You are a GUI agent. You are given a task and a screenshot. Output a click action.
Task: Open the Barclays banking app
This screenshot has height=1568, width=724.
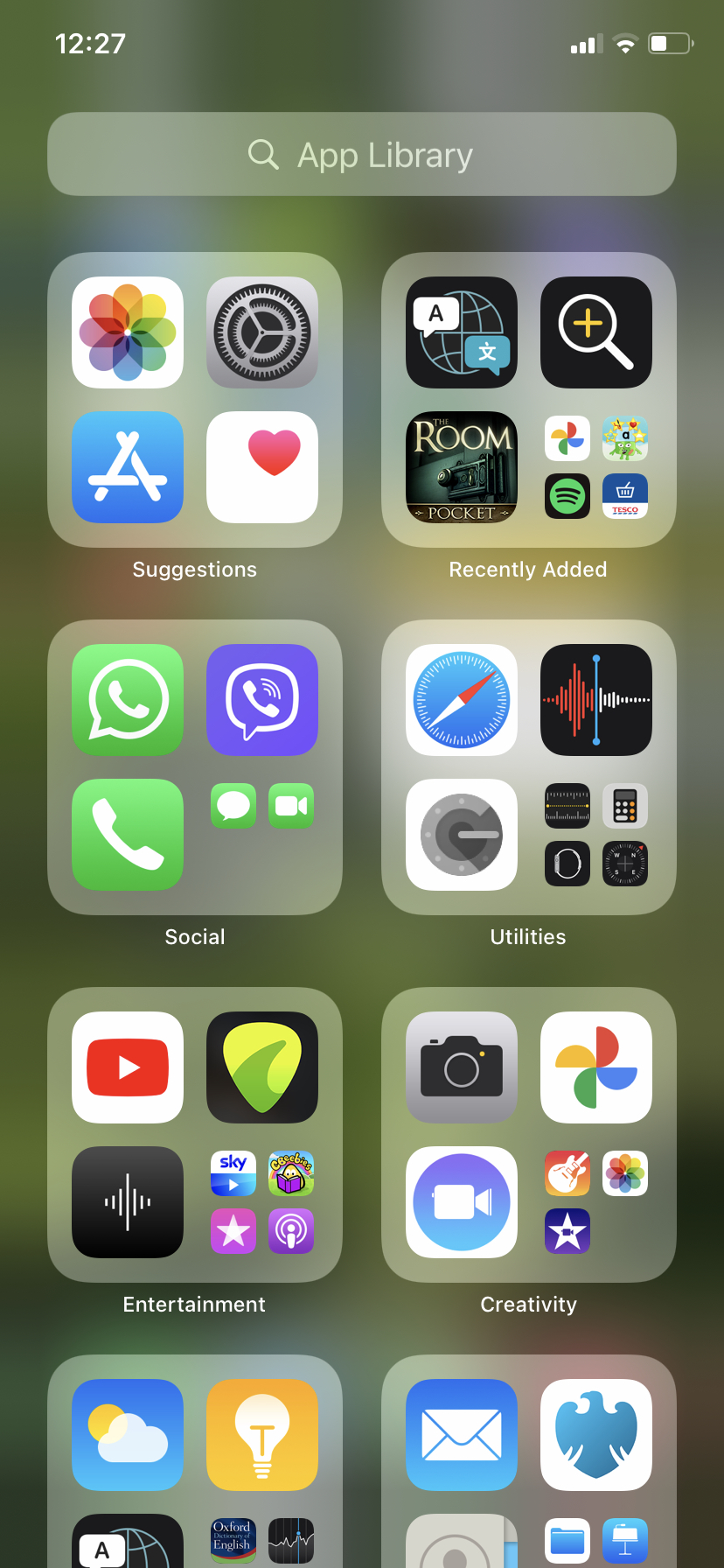click(x=595, y=1434)
